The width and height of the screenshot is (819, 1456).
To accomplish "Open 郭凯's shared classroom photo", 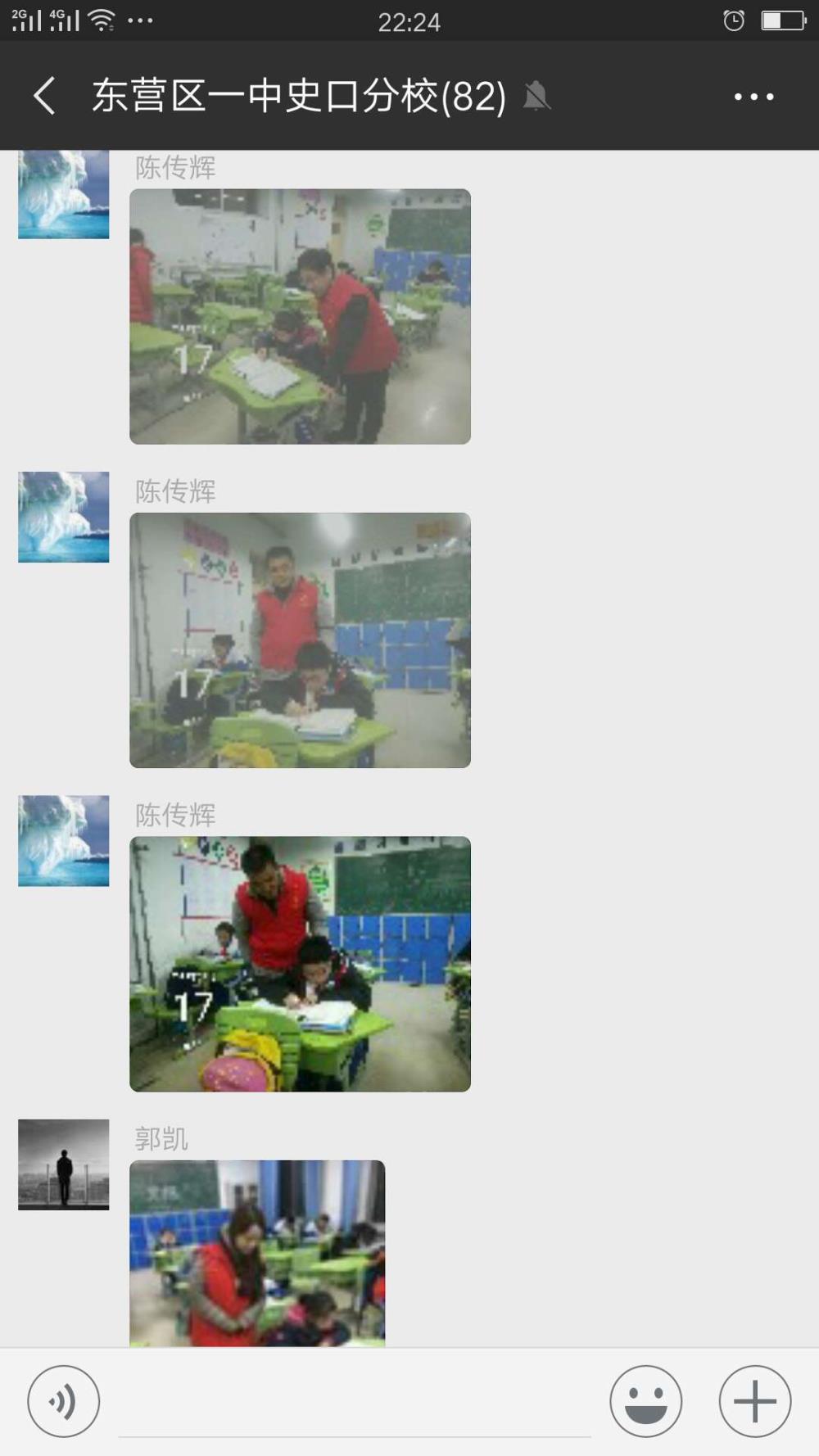I will (257, 1254).
